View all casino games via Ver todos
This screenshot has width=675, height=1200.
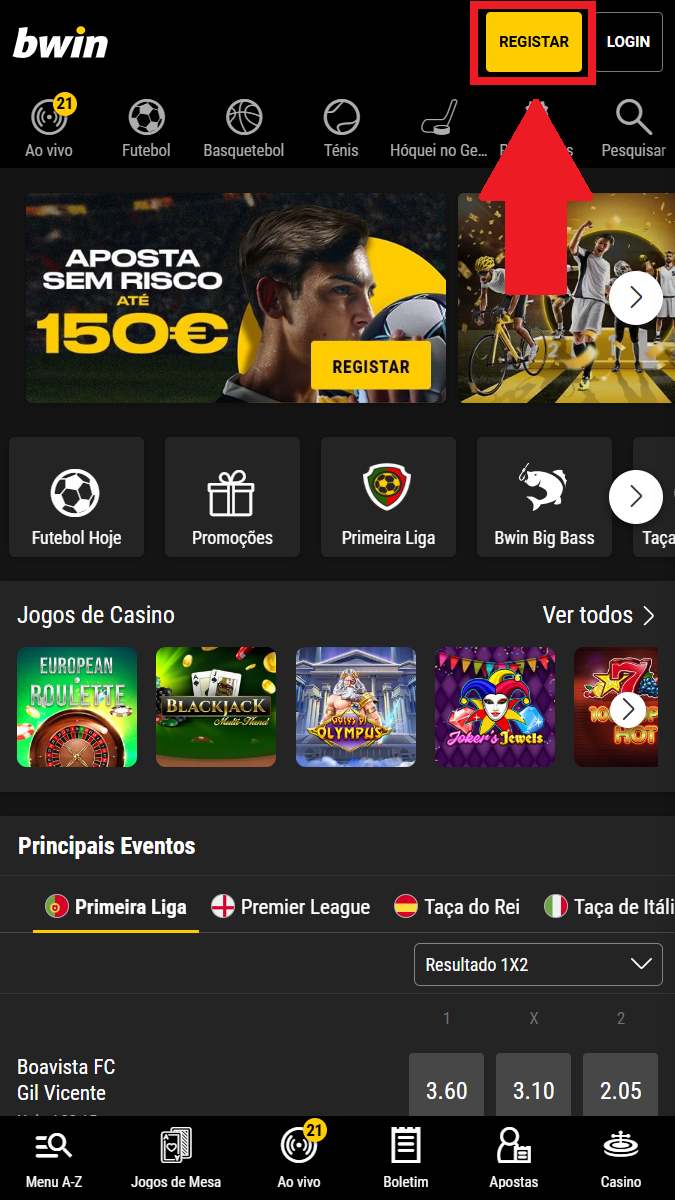[599, 615]
